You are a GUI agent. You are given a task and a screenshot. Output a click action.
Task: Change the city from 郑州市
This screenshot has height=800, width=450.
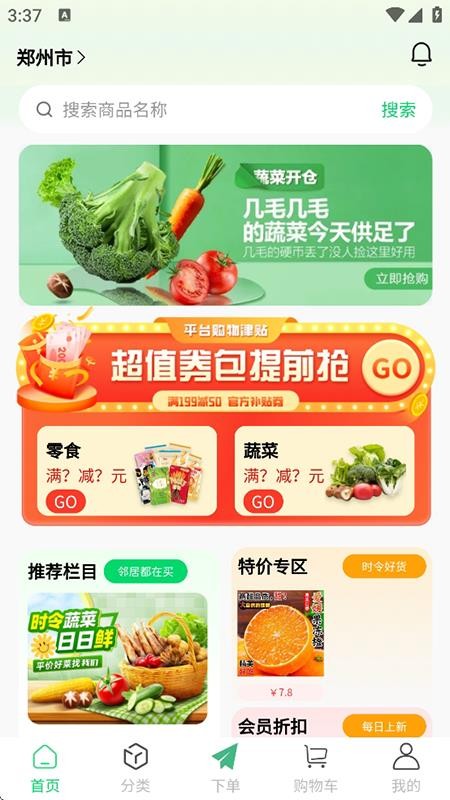coord(51,58)
